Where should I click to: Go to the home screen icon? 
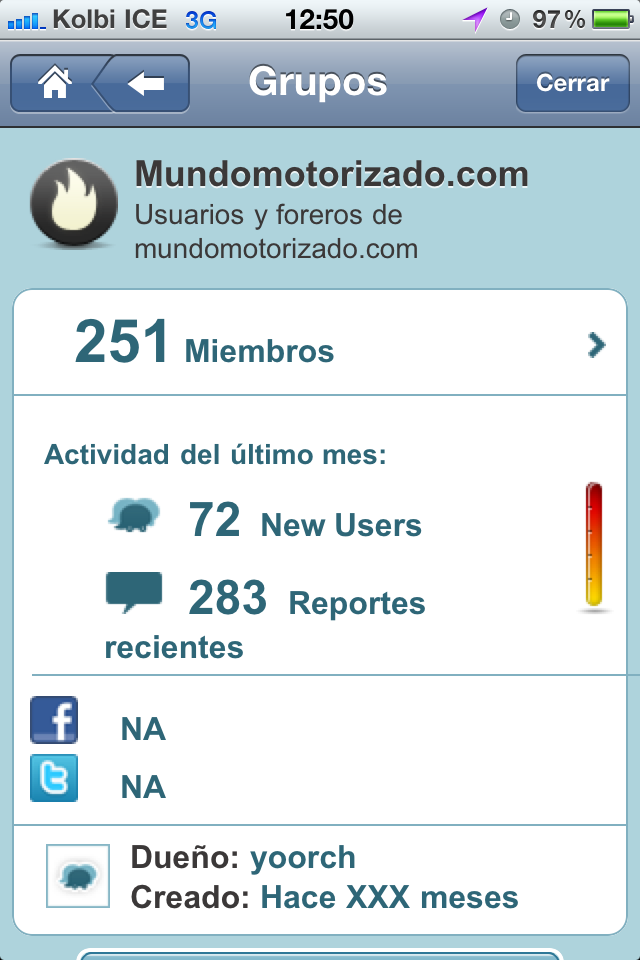[x=54, y=84]
